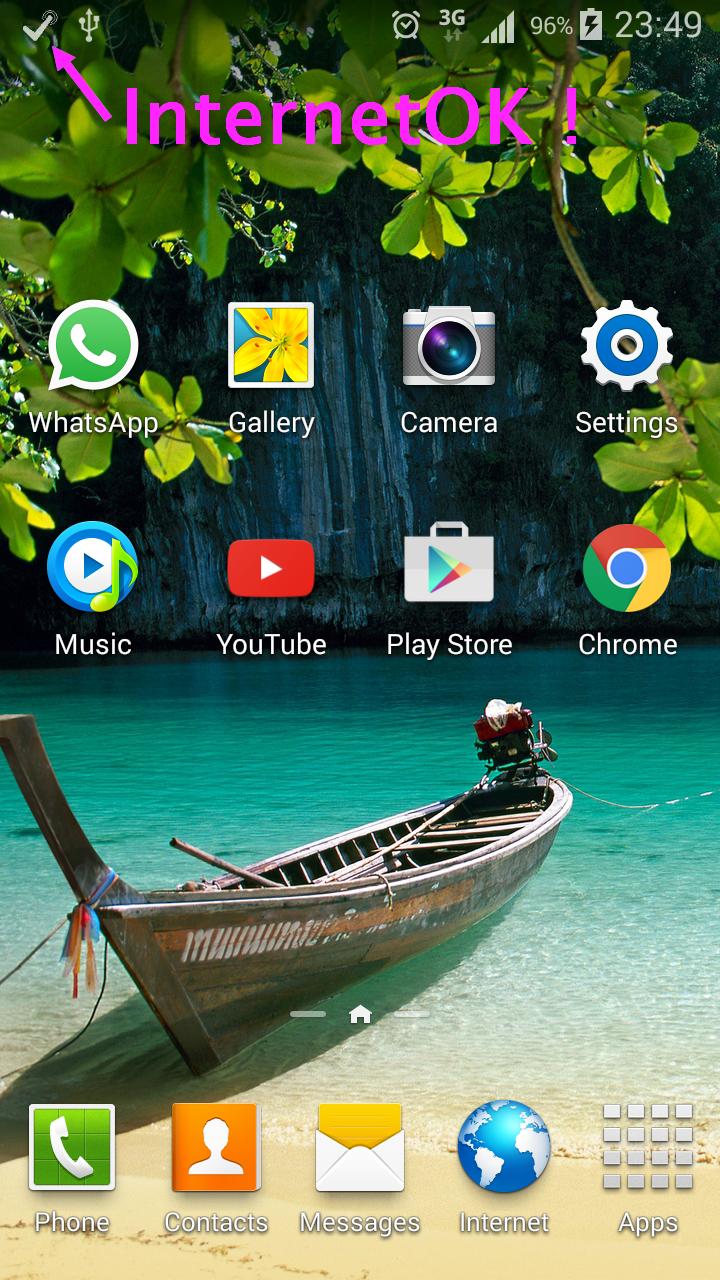Launch Chrome browser
720x1280 pixels.
pos(627,567)
